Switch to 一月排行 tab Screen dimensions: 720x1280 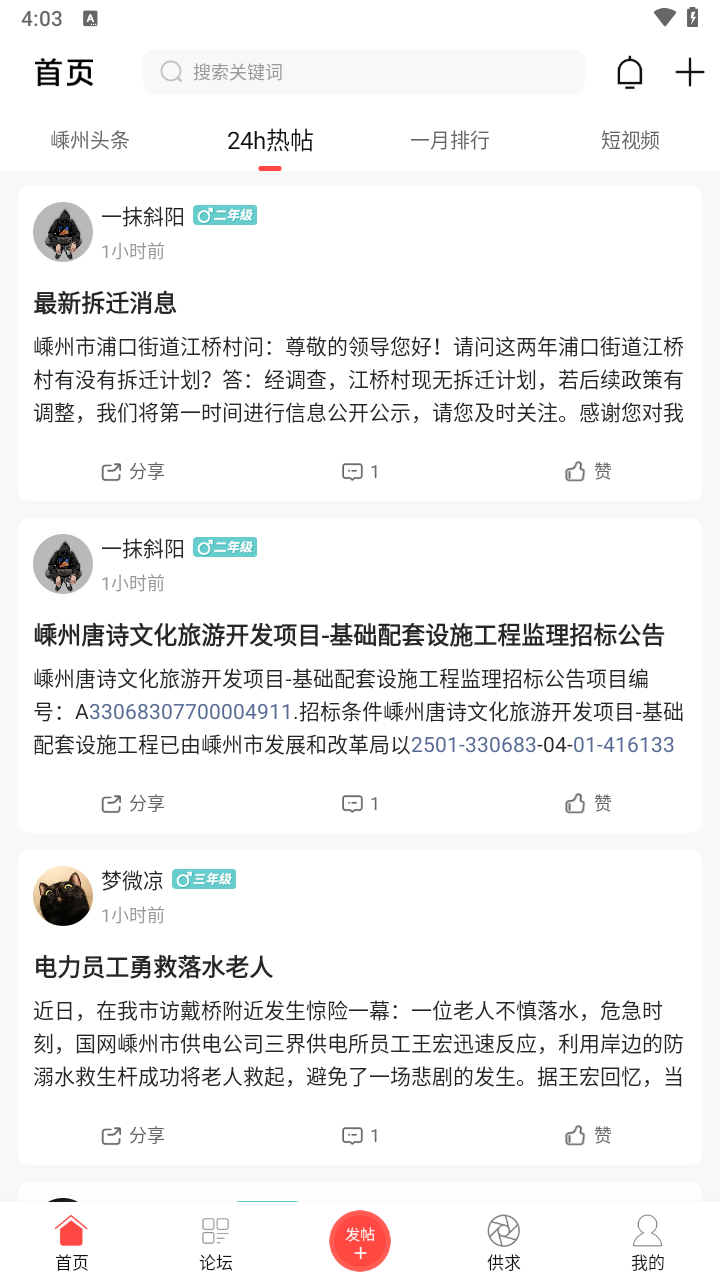pos(450,140)
